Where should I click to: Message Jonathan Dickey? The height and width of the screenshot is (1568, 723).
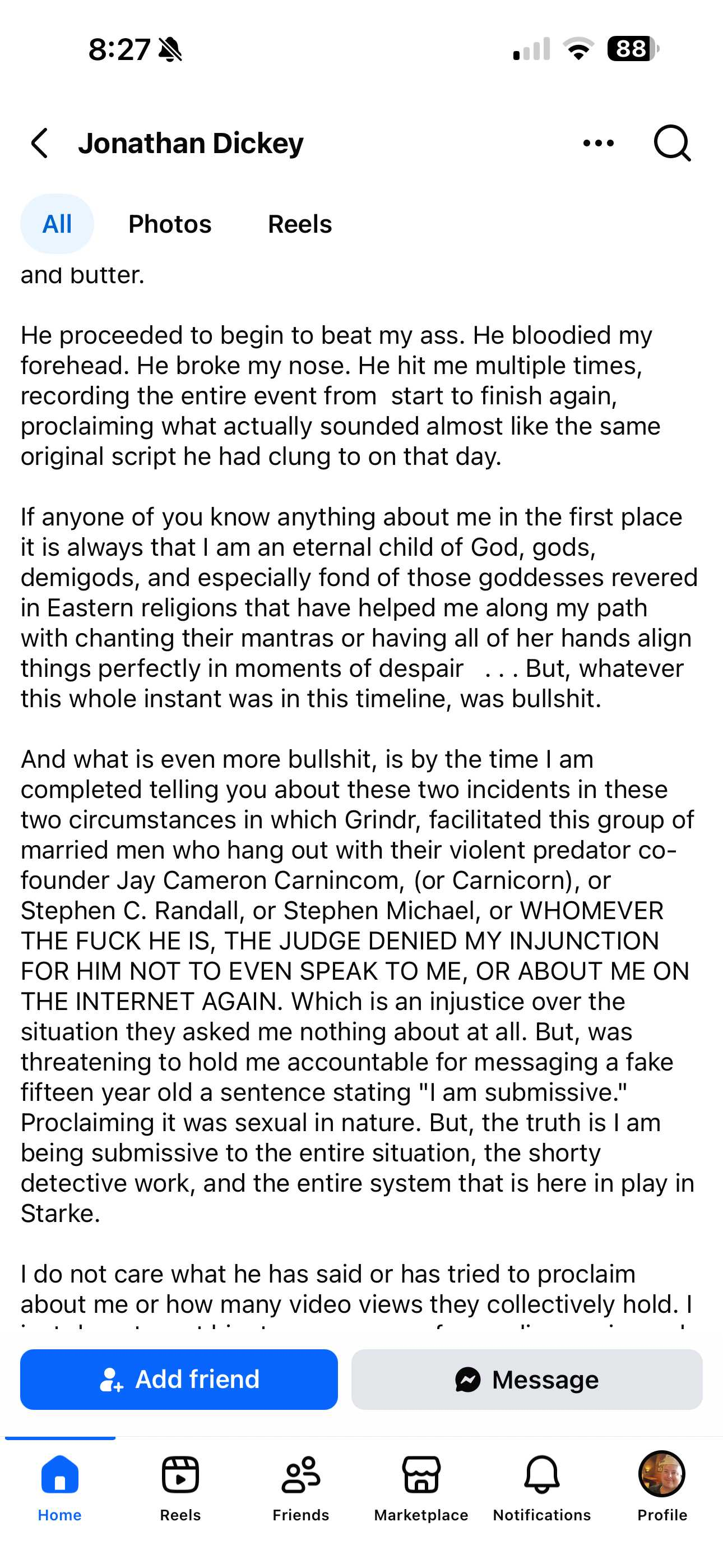click(x=526, y=1380)
